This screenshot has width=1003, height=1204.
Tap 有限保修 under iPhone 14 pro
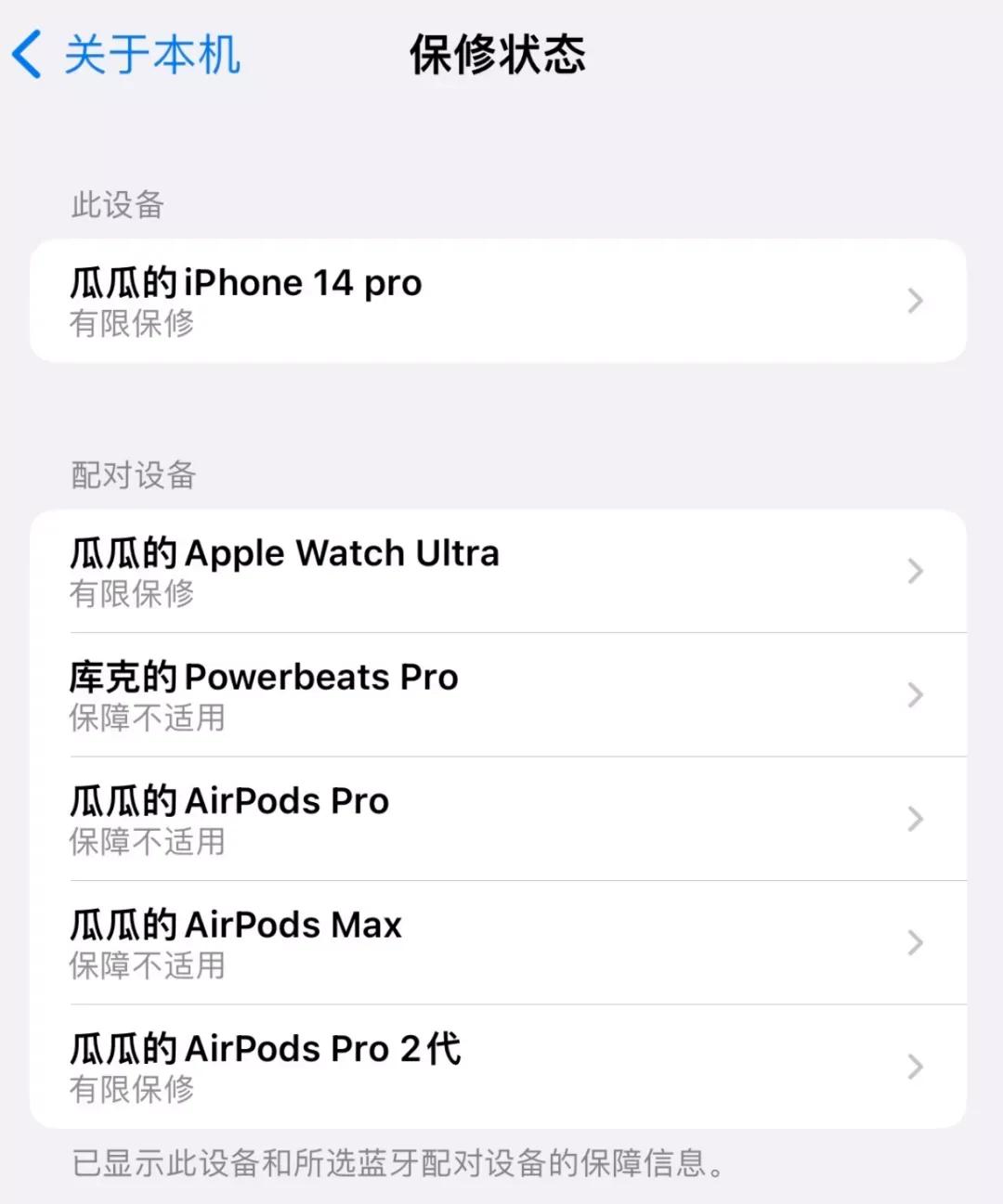pyautogui.click(x=131, y=323)
